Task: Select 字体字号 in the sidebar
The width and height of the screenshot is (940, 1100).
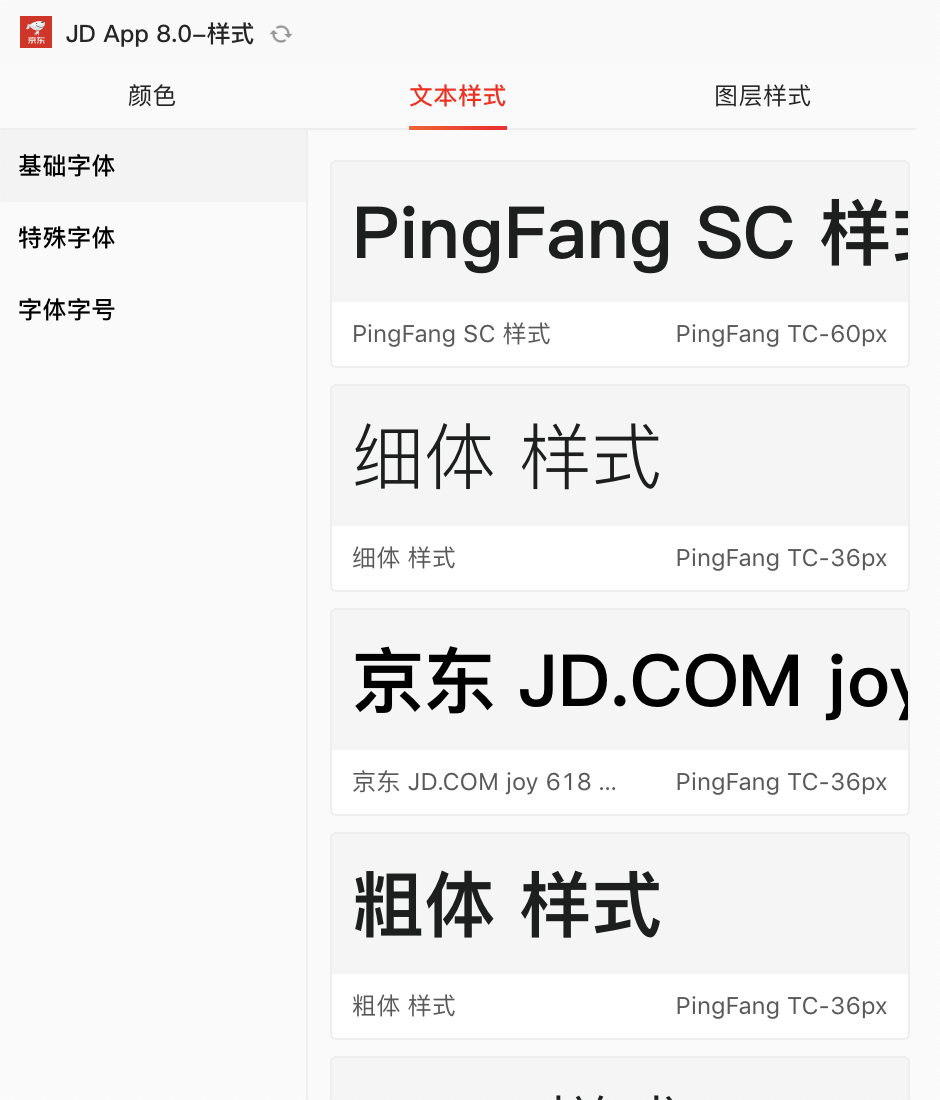Action: tap(66, 310)
